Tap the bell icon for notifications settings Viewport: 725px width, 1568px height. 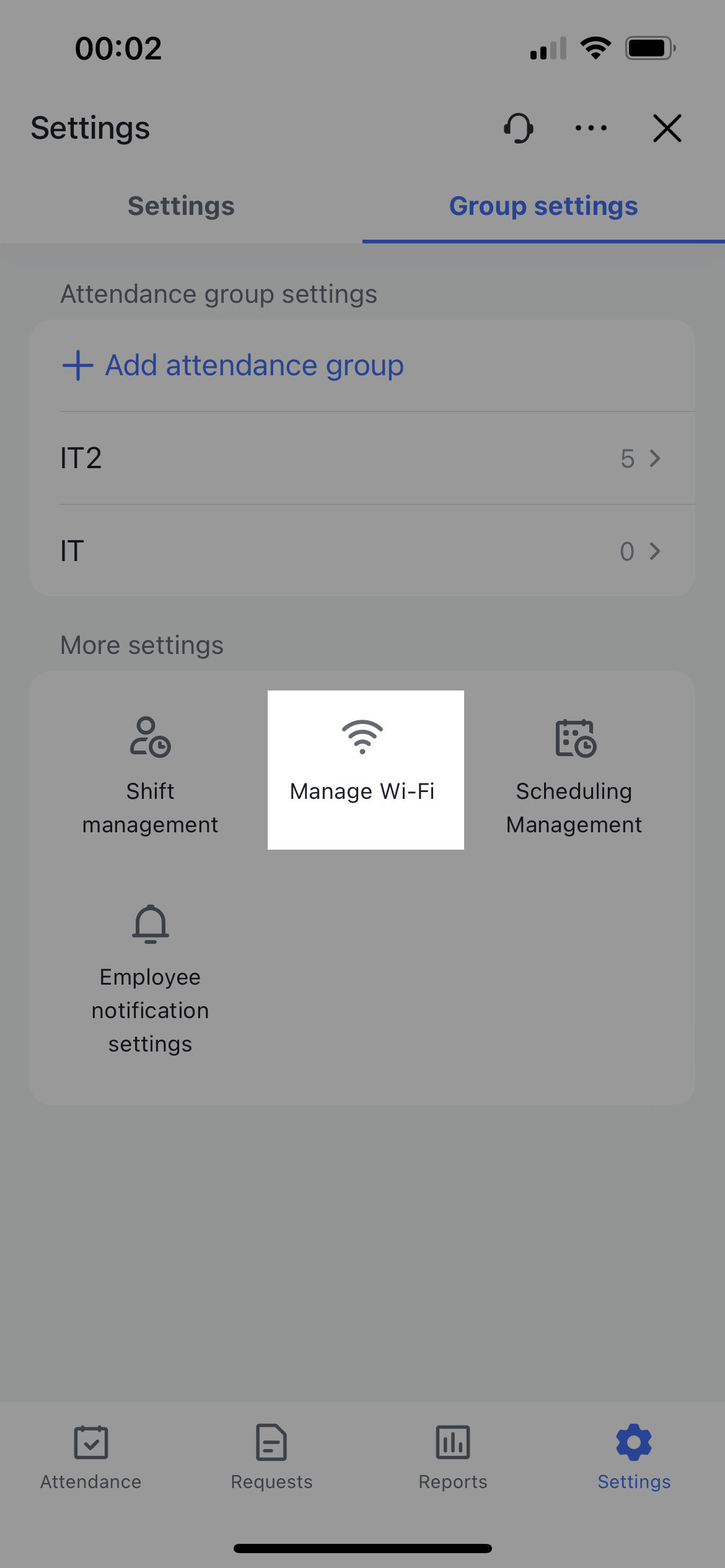click(149, 923)
